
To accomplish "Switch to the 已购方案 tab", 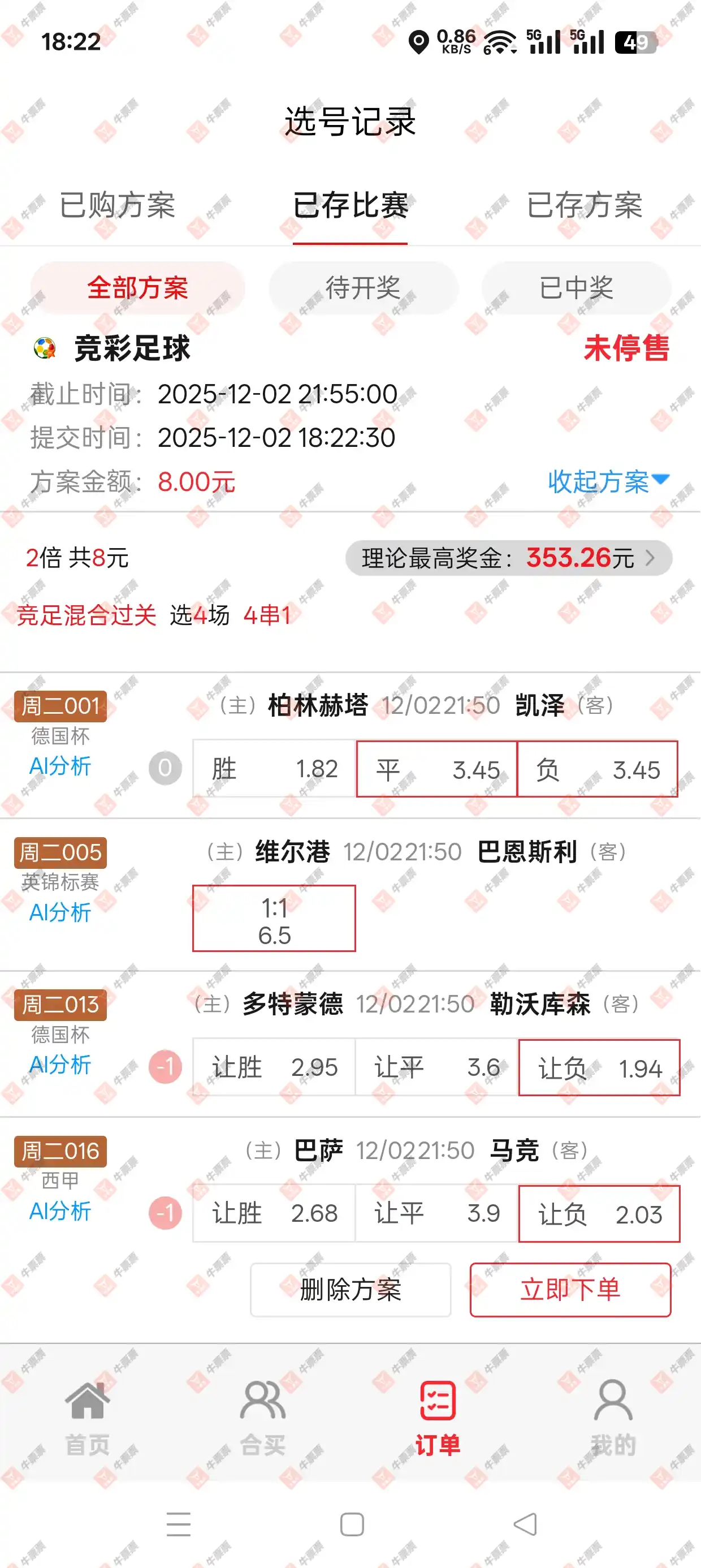I will click(118, 205).
